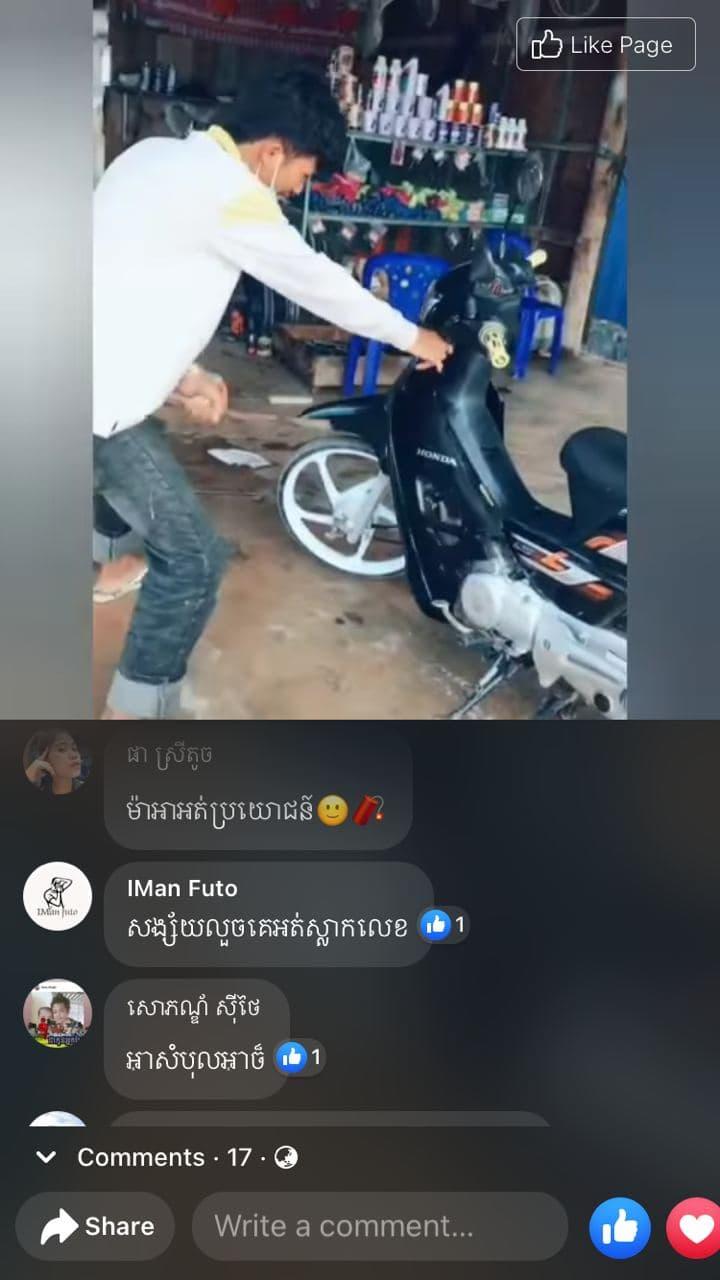The height and width of the screenshot is (1280, 720).
Task: Tap the Write a comment field
Action: (380, 1226)
